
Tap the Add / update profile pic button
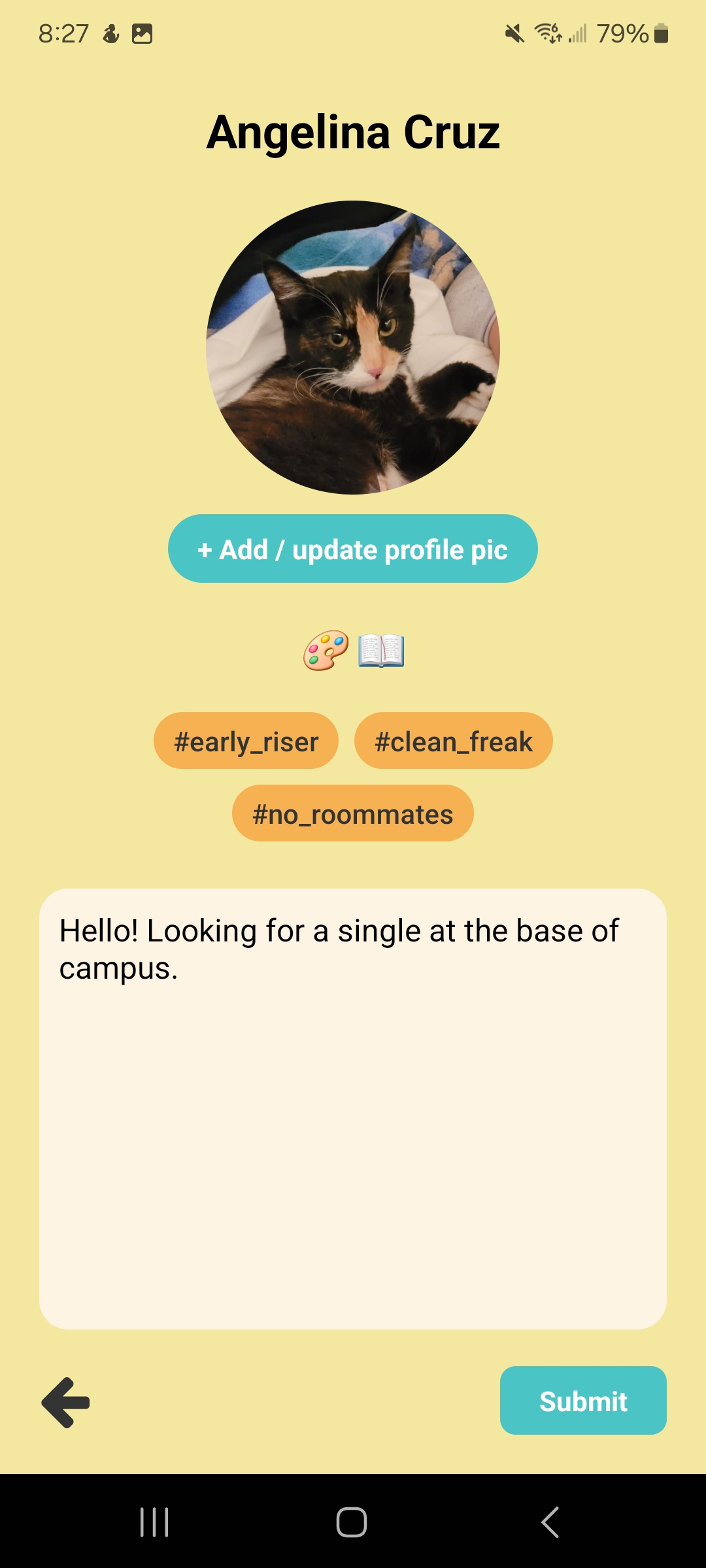click(352, 549)
